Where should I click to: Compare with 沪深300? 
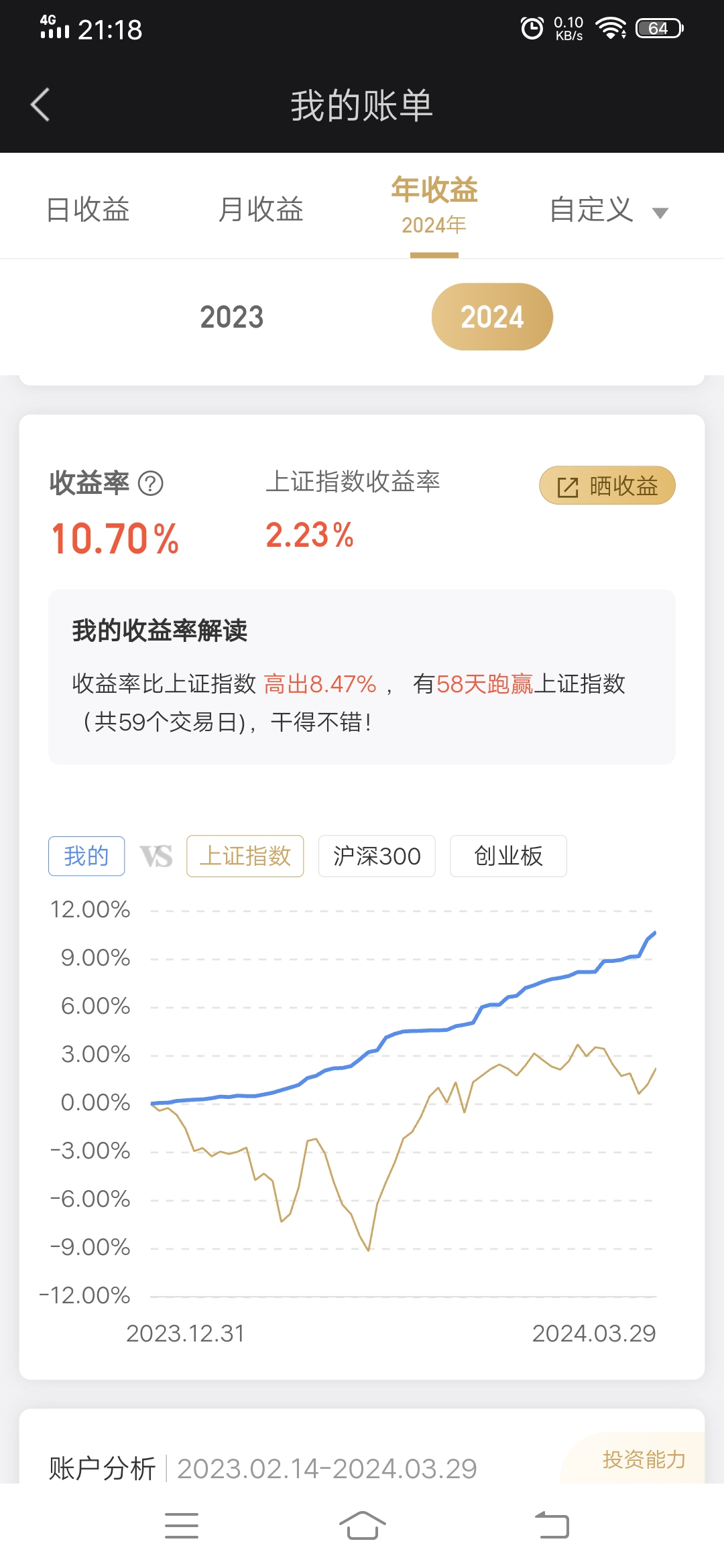tap(377, 856)
